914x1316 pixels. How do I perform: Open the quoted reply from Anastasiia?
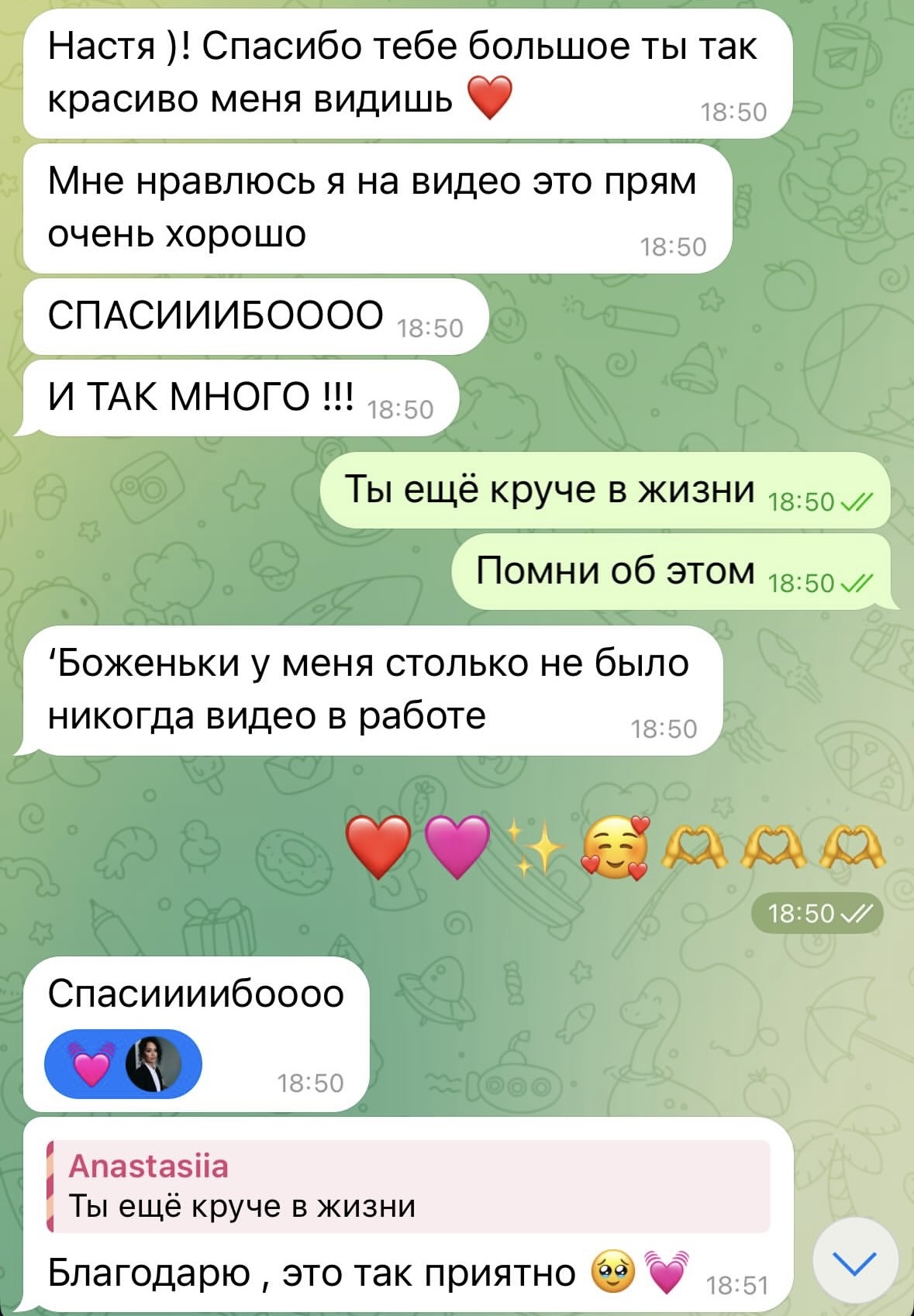click(409, 1186)
